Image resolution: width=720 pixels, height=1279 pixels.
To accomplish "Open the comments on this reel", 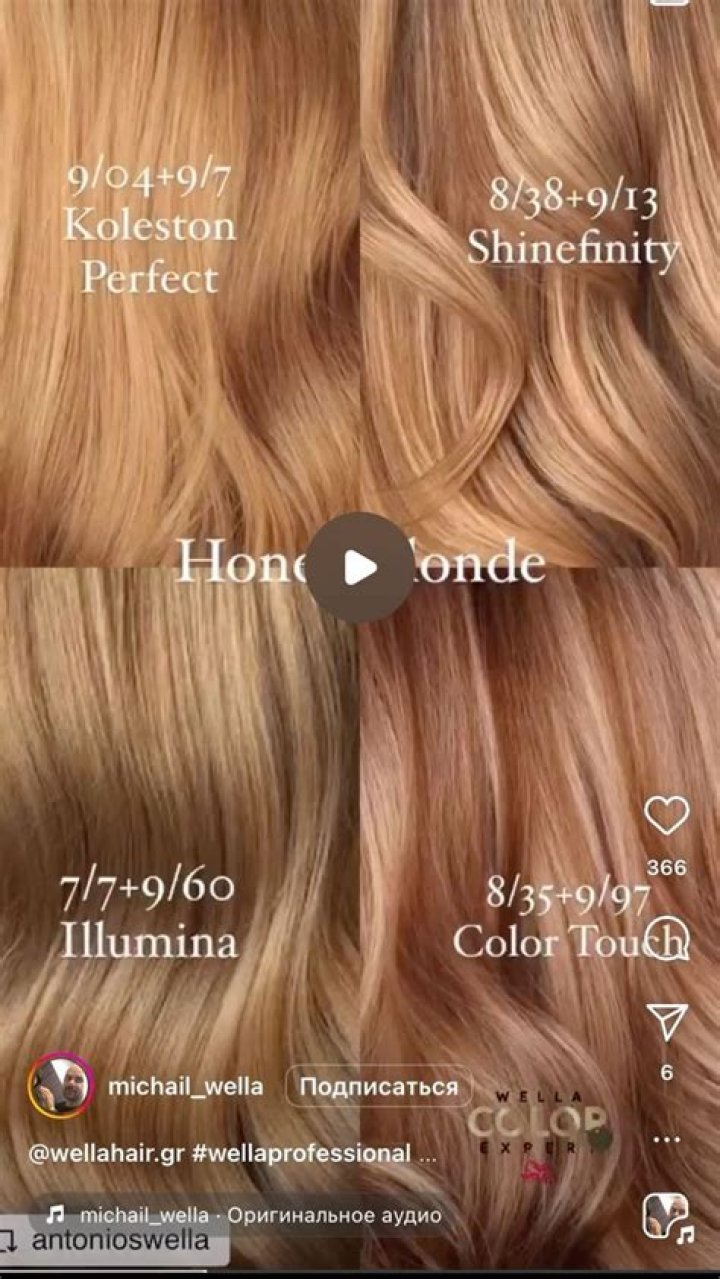I will click(666, 937).
